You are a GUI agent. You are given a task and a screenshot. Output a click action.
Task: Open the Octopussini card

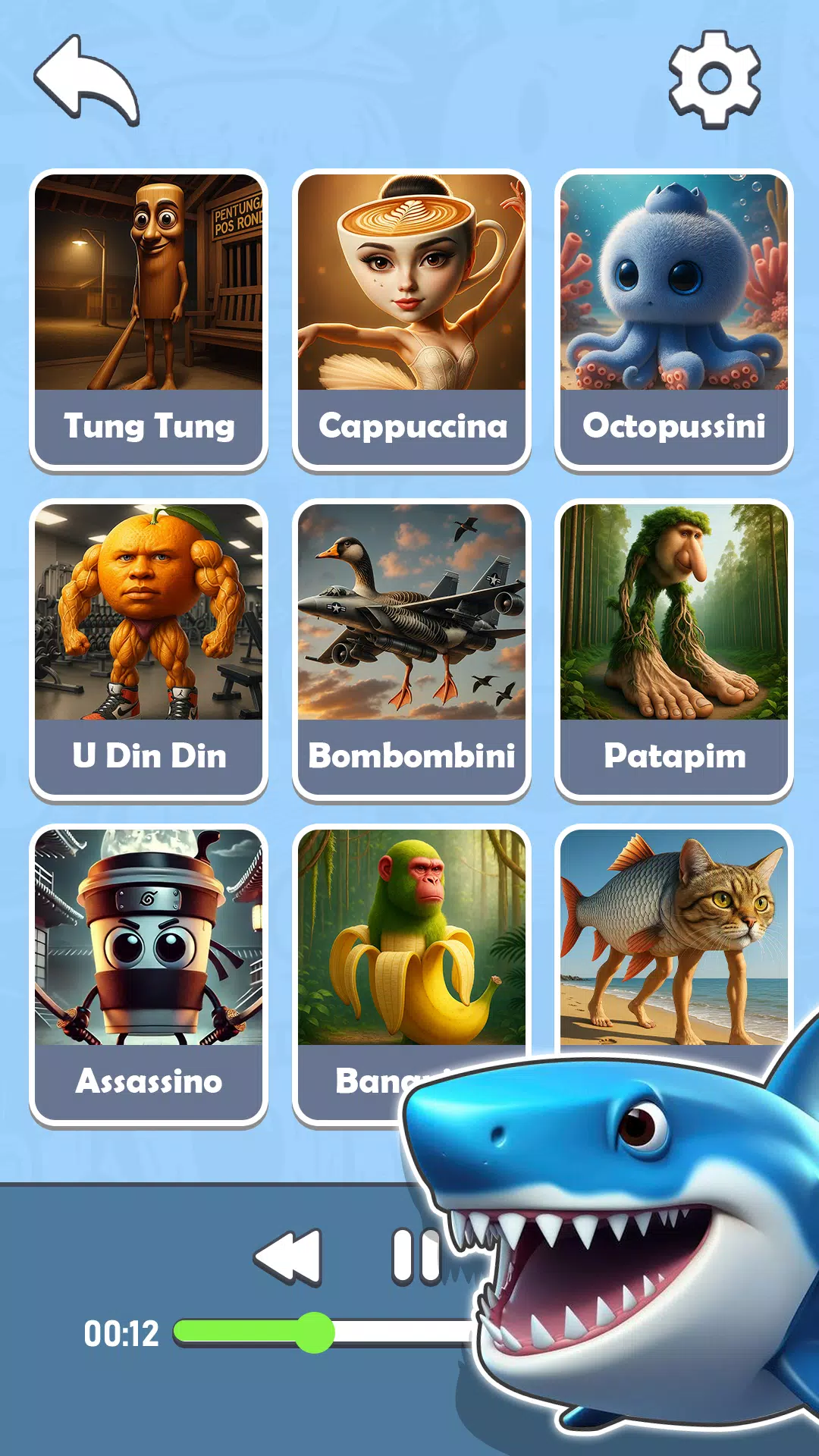(x=674, y=320)
